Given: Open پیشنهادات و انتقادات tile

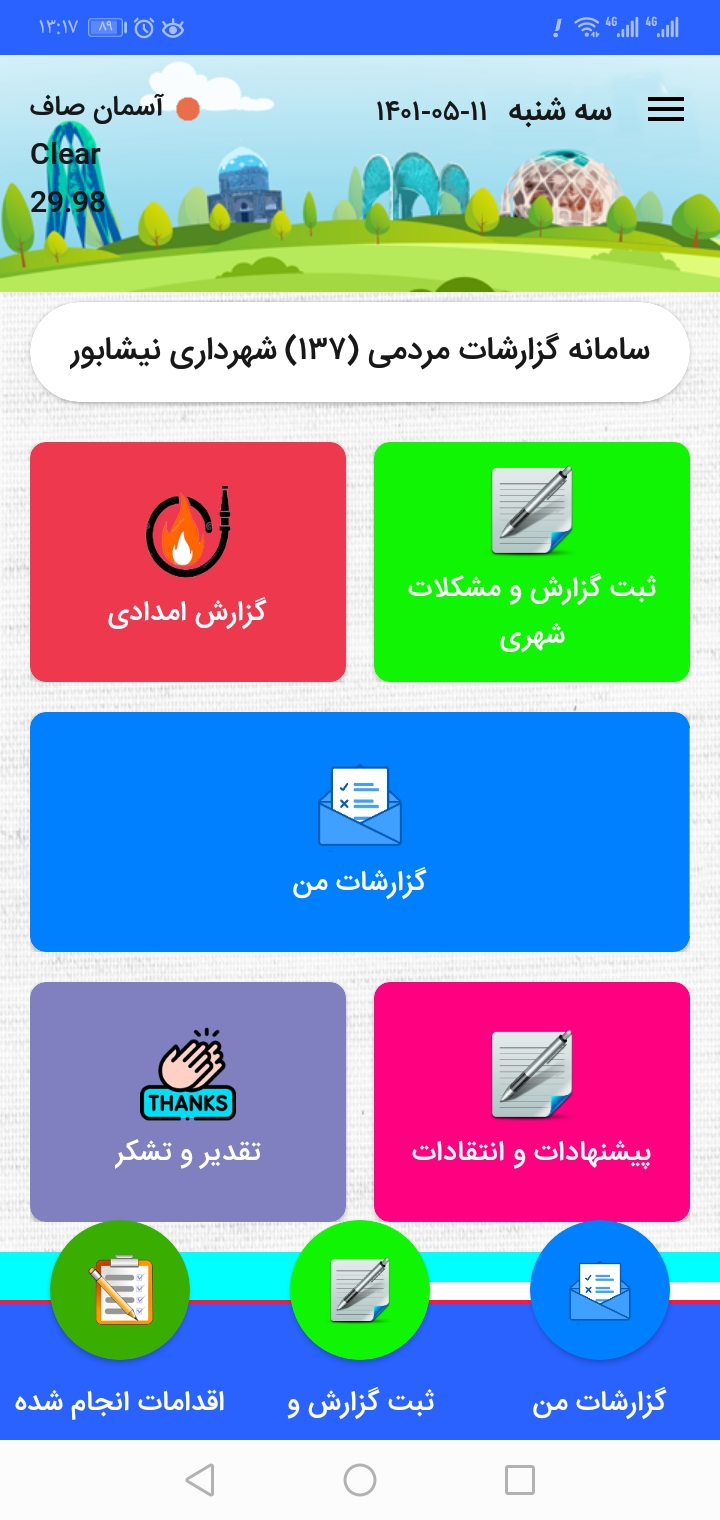Looking at the screenshot, I should coord(531,1101).
